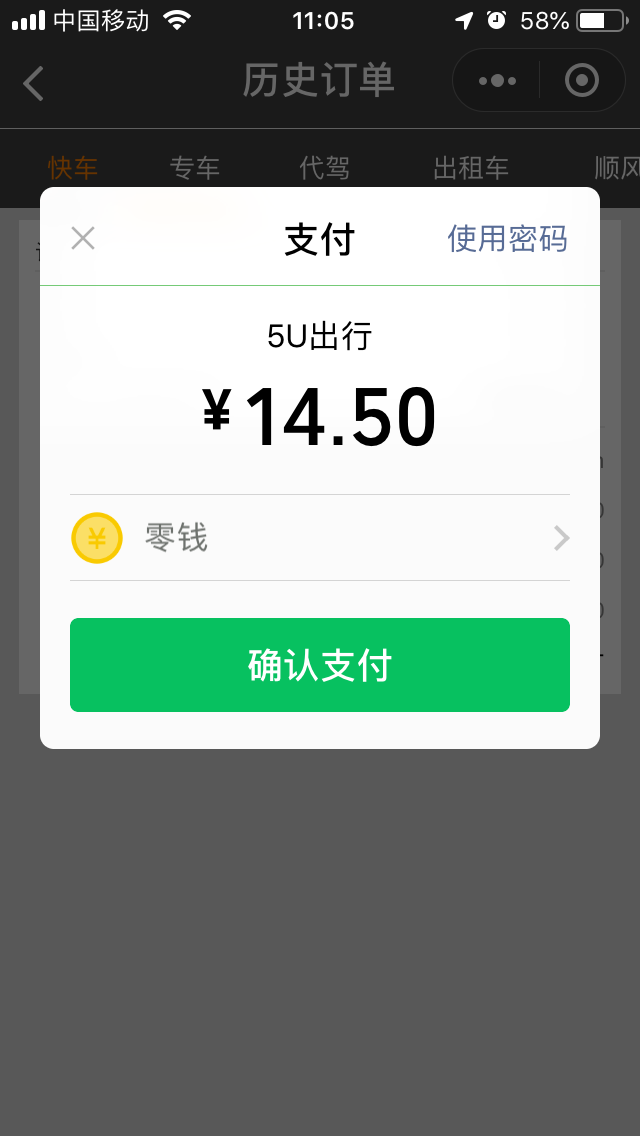Switch to the 快车 tab
Viewport: 640px width, 1136px height.
[73, 168]
